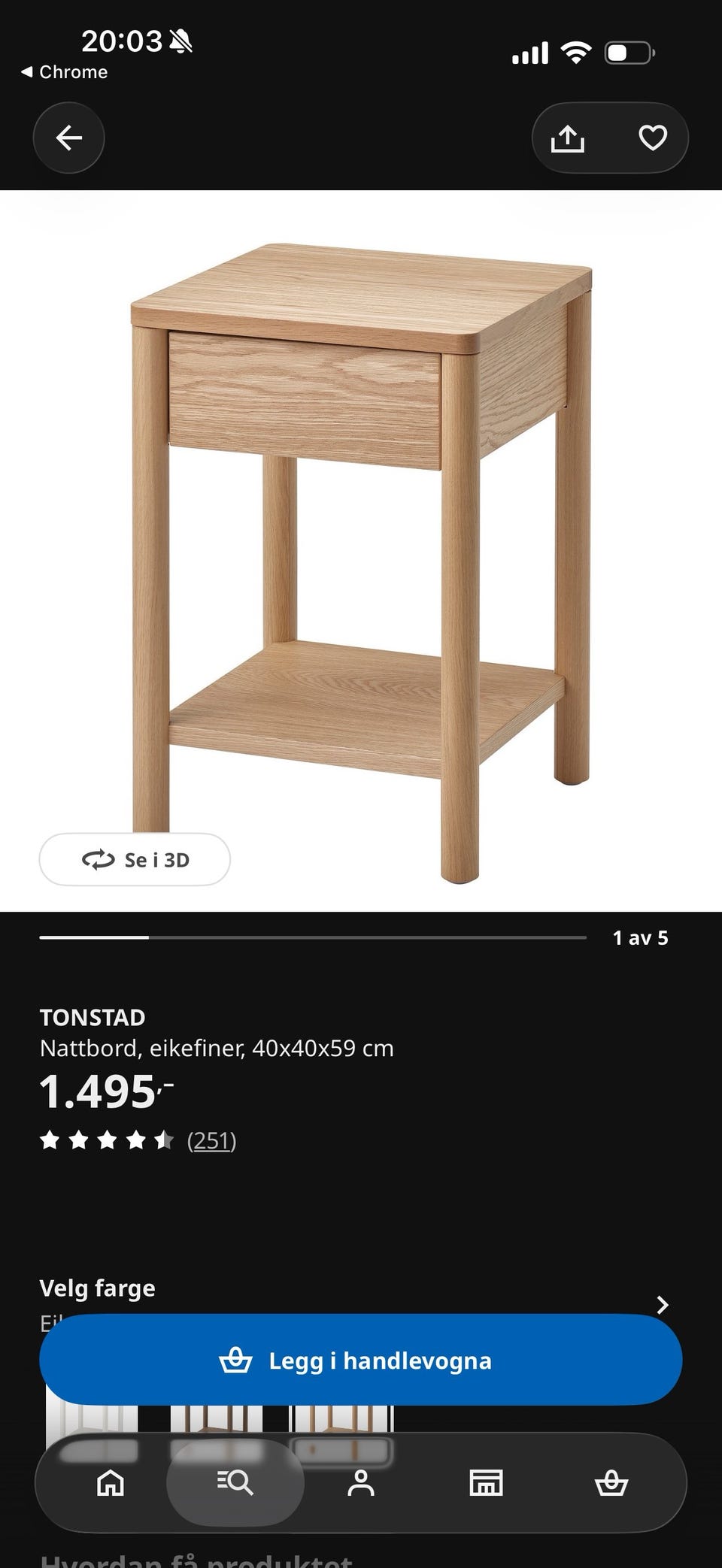Go back with the arrow button

coord(68,138)
